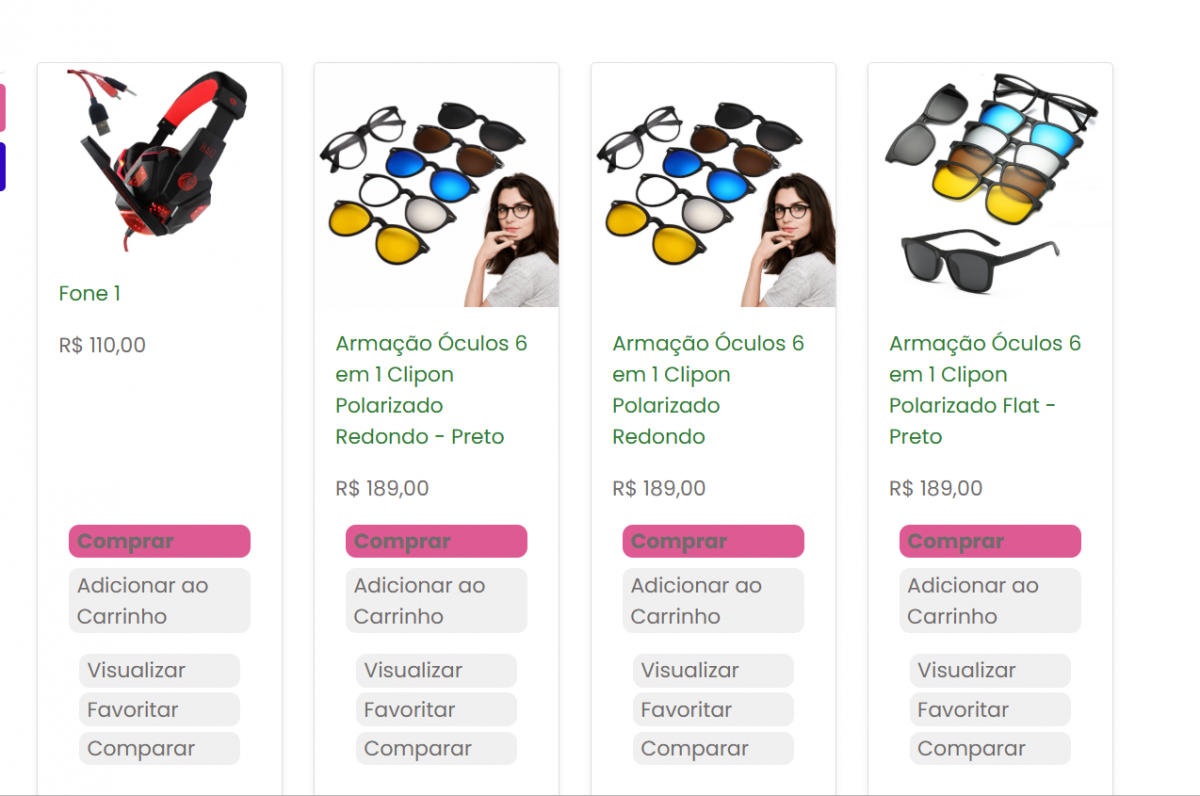
Task: Add Polarizado Redondo - Preto to cart
Action: [436, 600]
